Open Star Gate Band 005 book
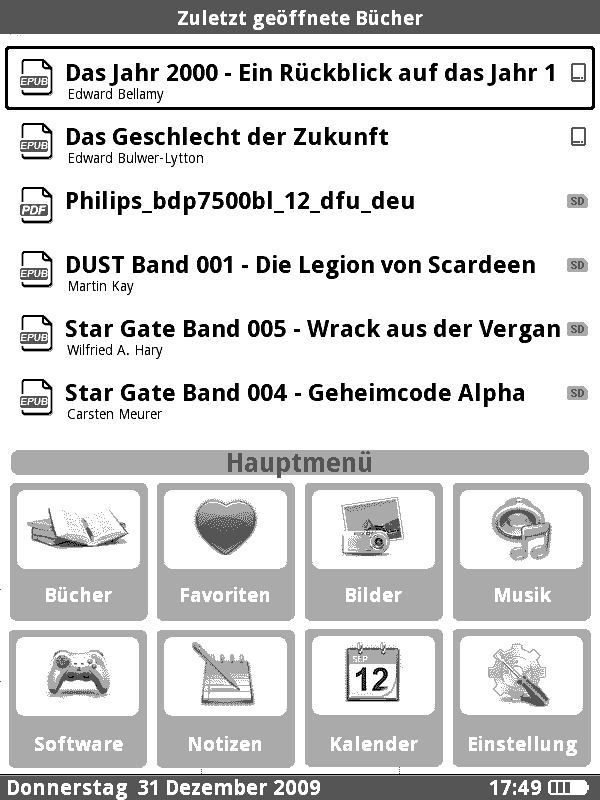600x800 pixels. (x=300, y=335)
